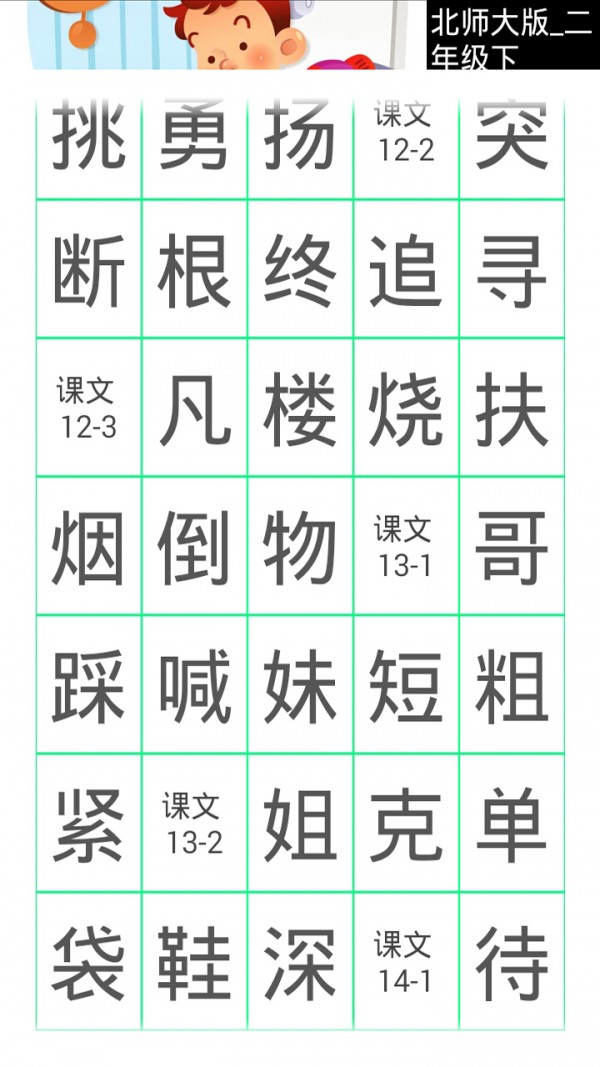Image resolution: width=600 pixels, height=1067 pixels.
Task: Open the character 寻
Action: (x=512, y=270)
